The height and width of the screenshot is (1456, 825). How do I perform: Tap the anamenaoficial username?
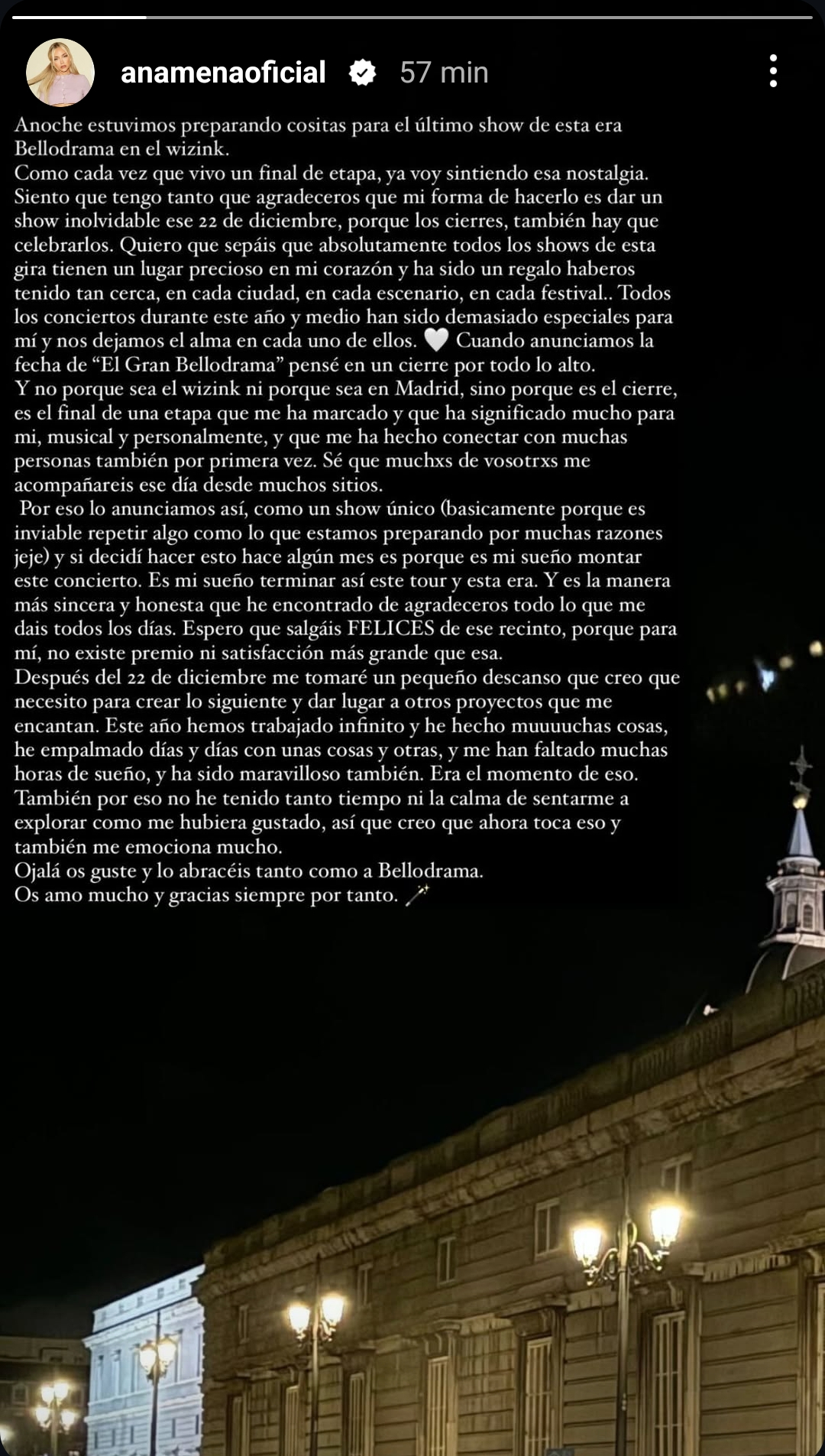[x=223, y=73]
